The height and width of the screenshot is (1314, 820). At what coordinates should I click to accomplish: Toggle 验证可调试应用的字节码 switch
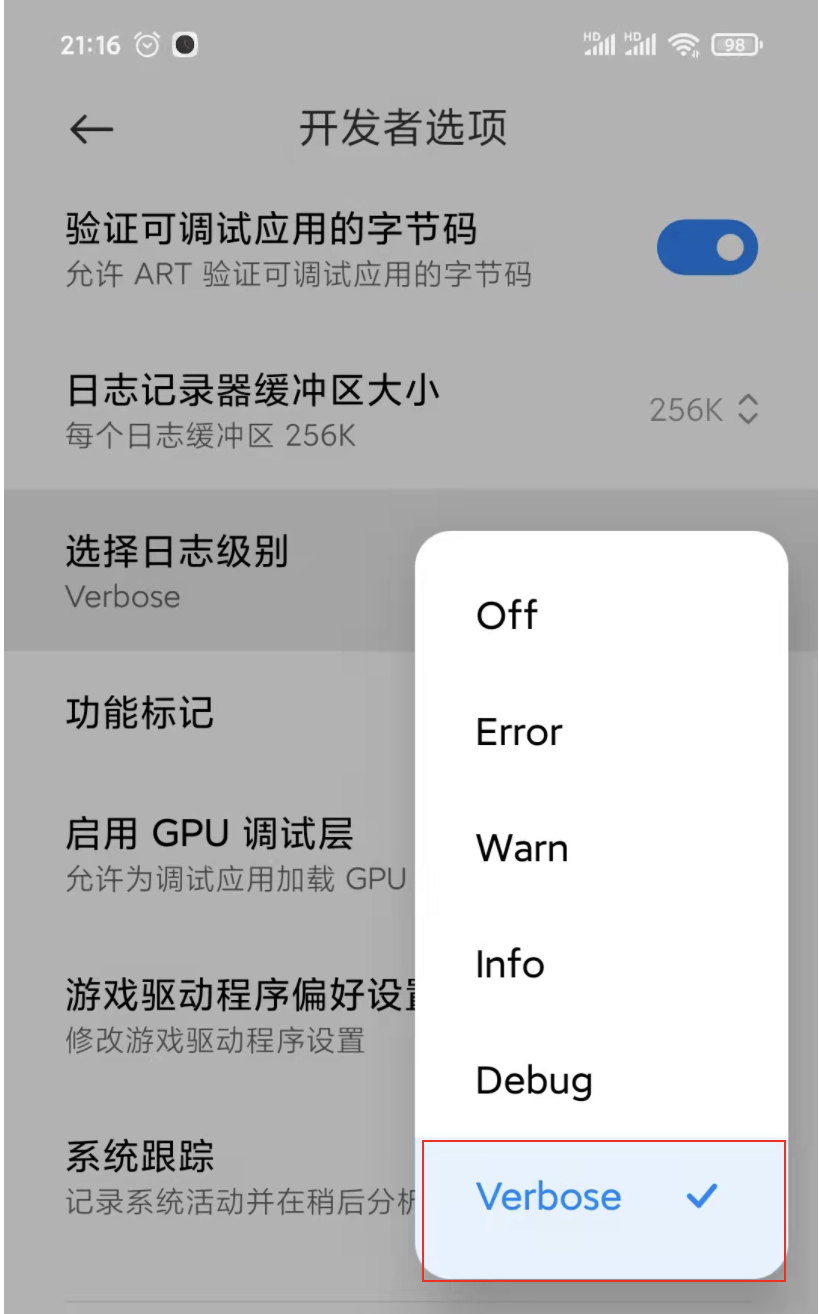(x=706, y=248)
